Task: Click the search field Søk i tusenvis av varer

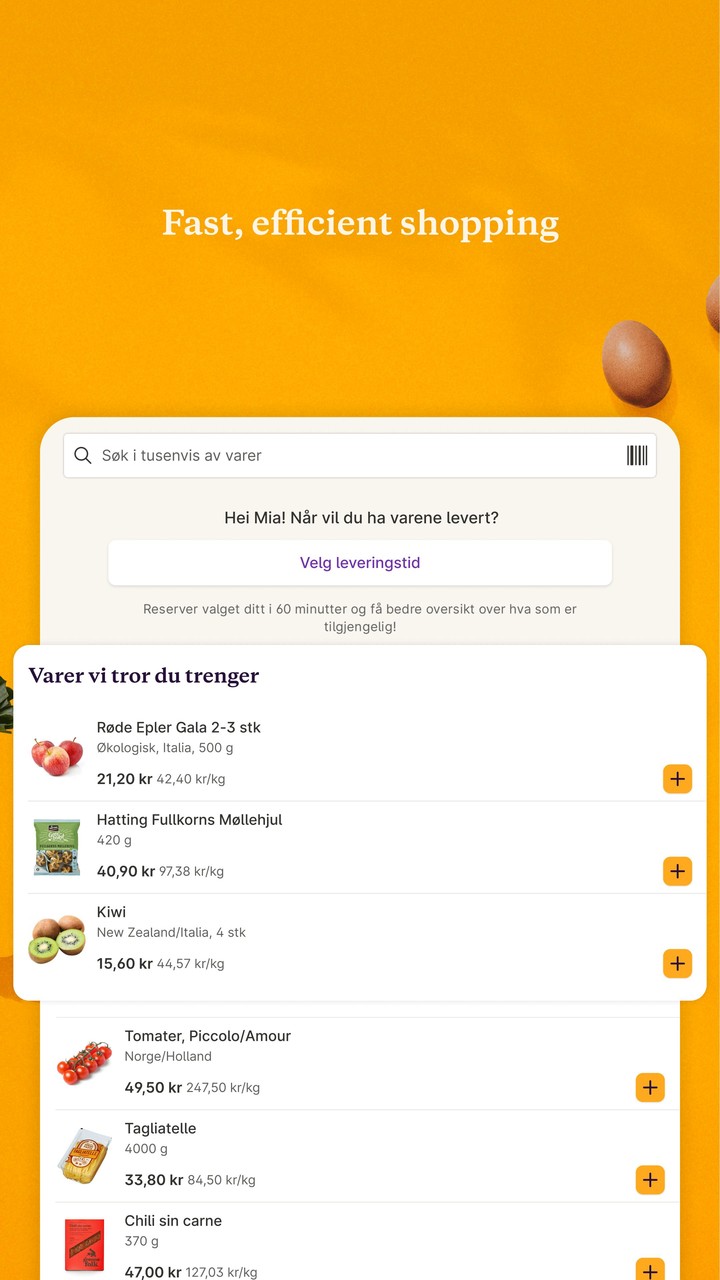Action: coord(300,455)
